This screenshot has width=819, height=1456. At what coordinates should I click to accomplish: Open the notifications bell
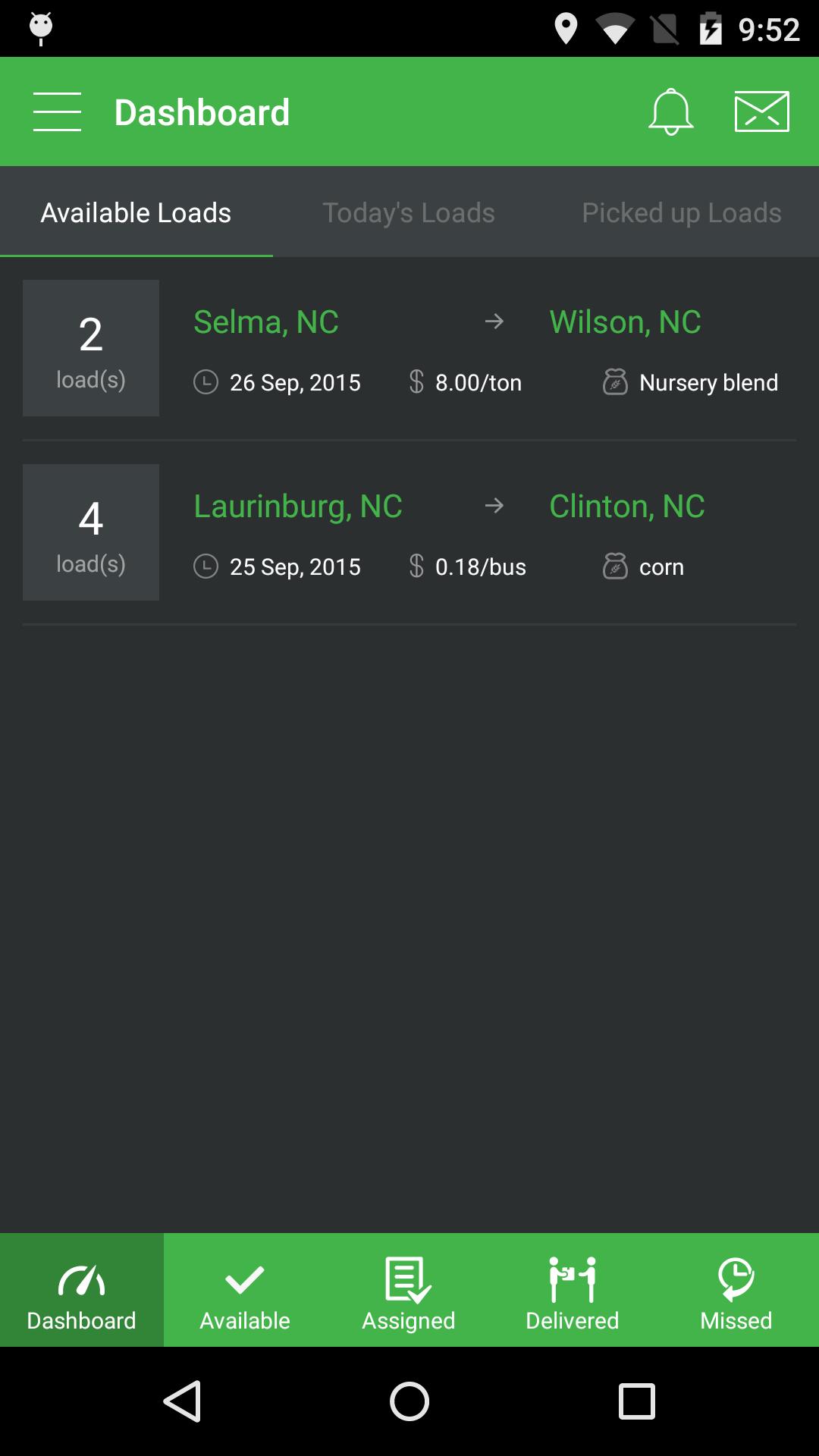670,112
